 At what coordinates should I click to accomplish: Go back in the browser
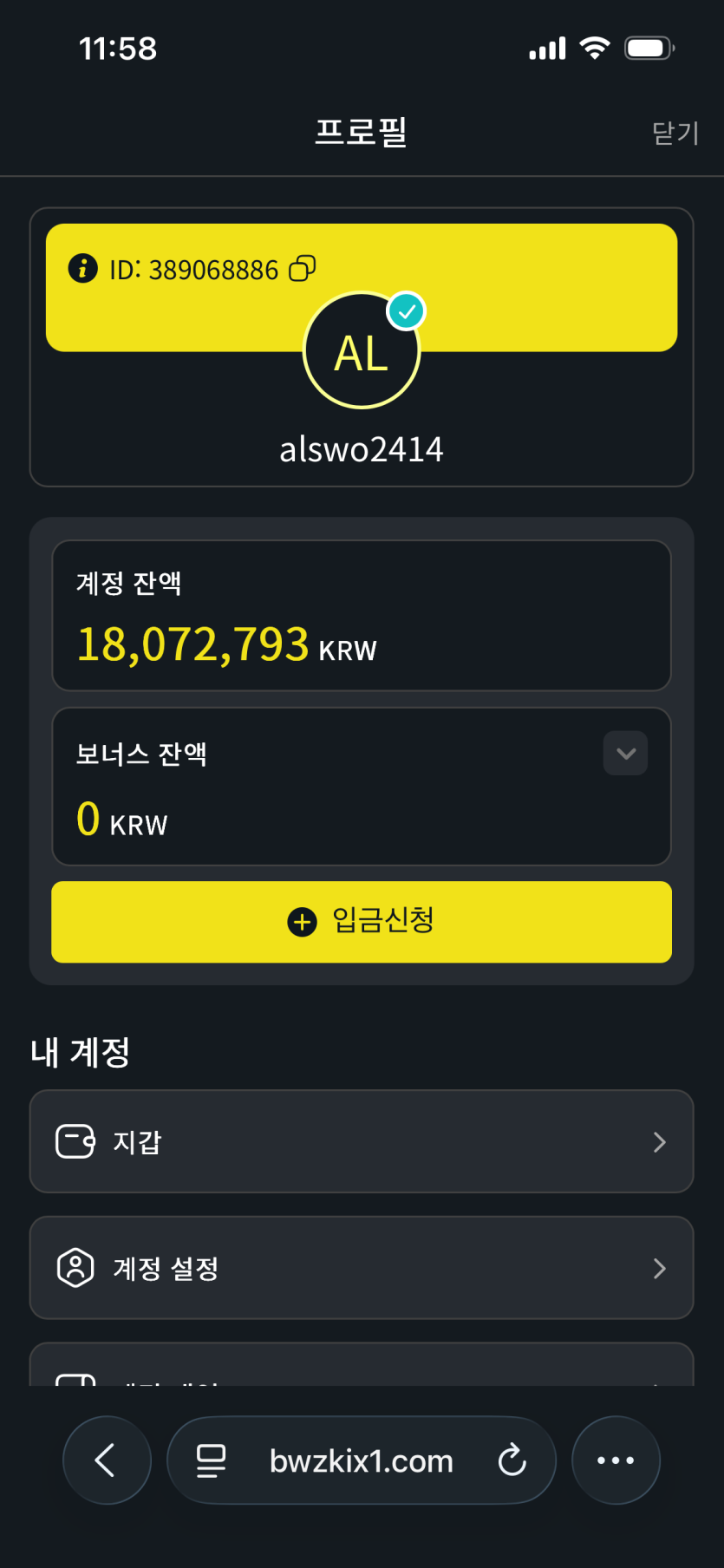click(x=106, y=1460)
